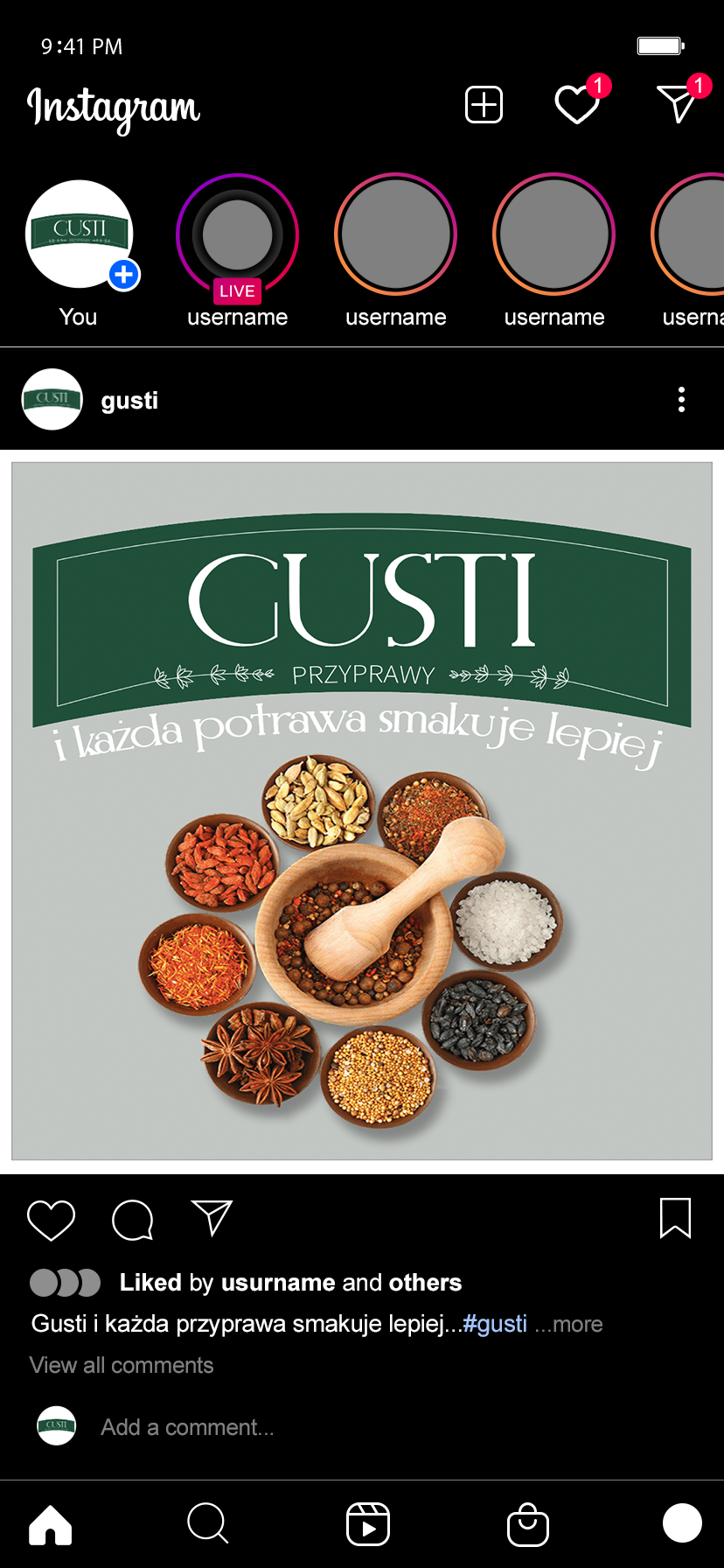This screenshot has width=724, height=1568.
Task: Switch to the Search tab
Action: [208, 1523]
